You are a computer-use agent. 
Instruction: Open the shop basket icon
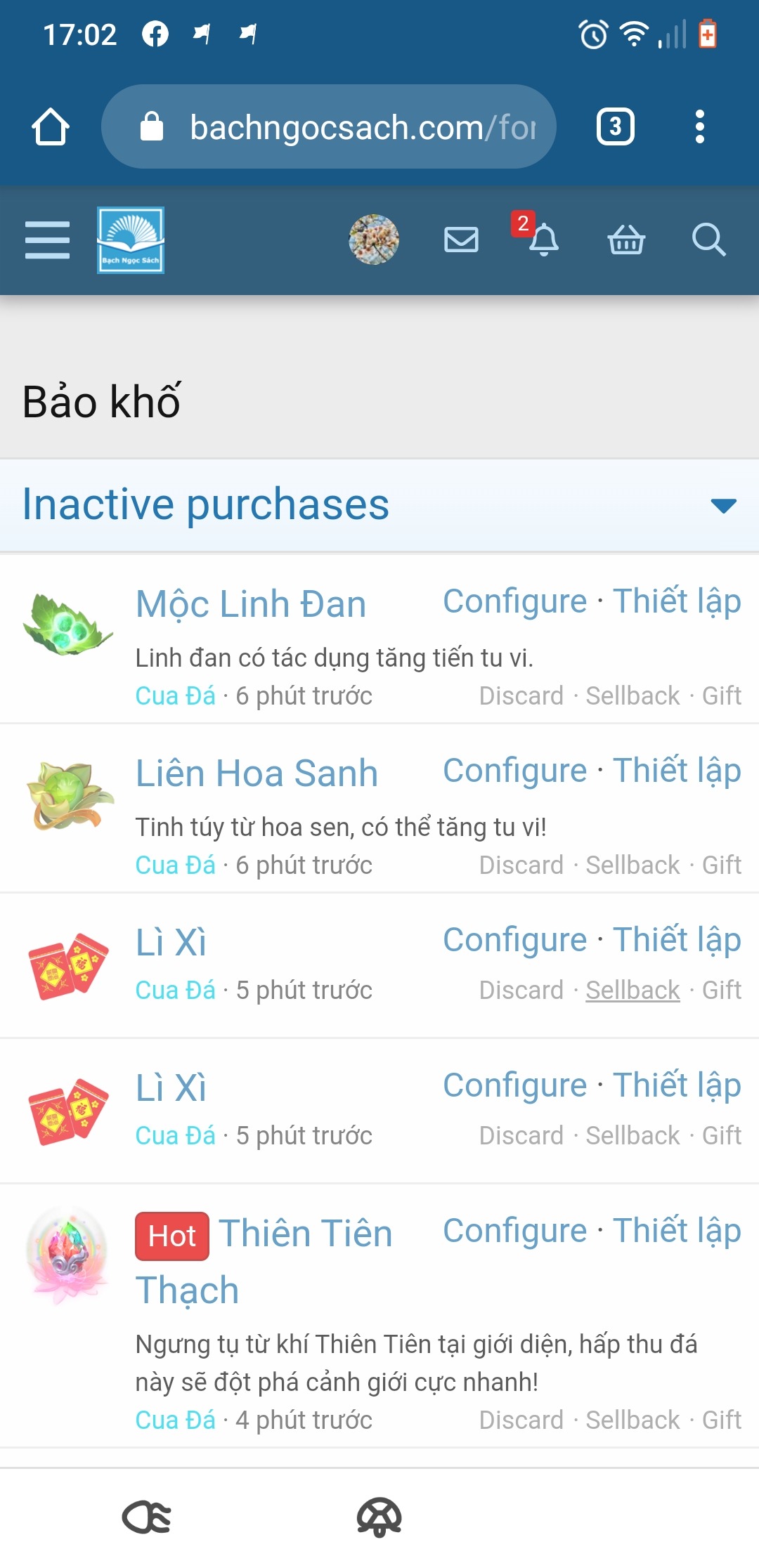click(x=625, y=240)
